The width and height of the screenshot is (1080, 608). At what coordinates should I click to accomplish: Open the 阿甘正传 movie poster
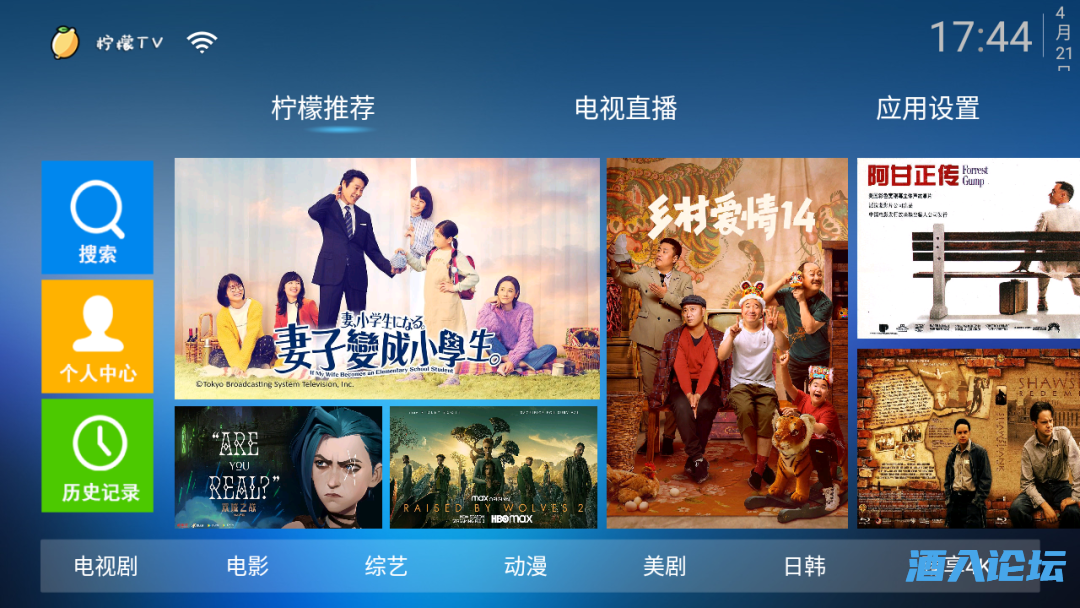[x=968, y=248]
